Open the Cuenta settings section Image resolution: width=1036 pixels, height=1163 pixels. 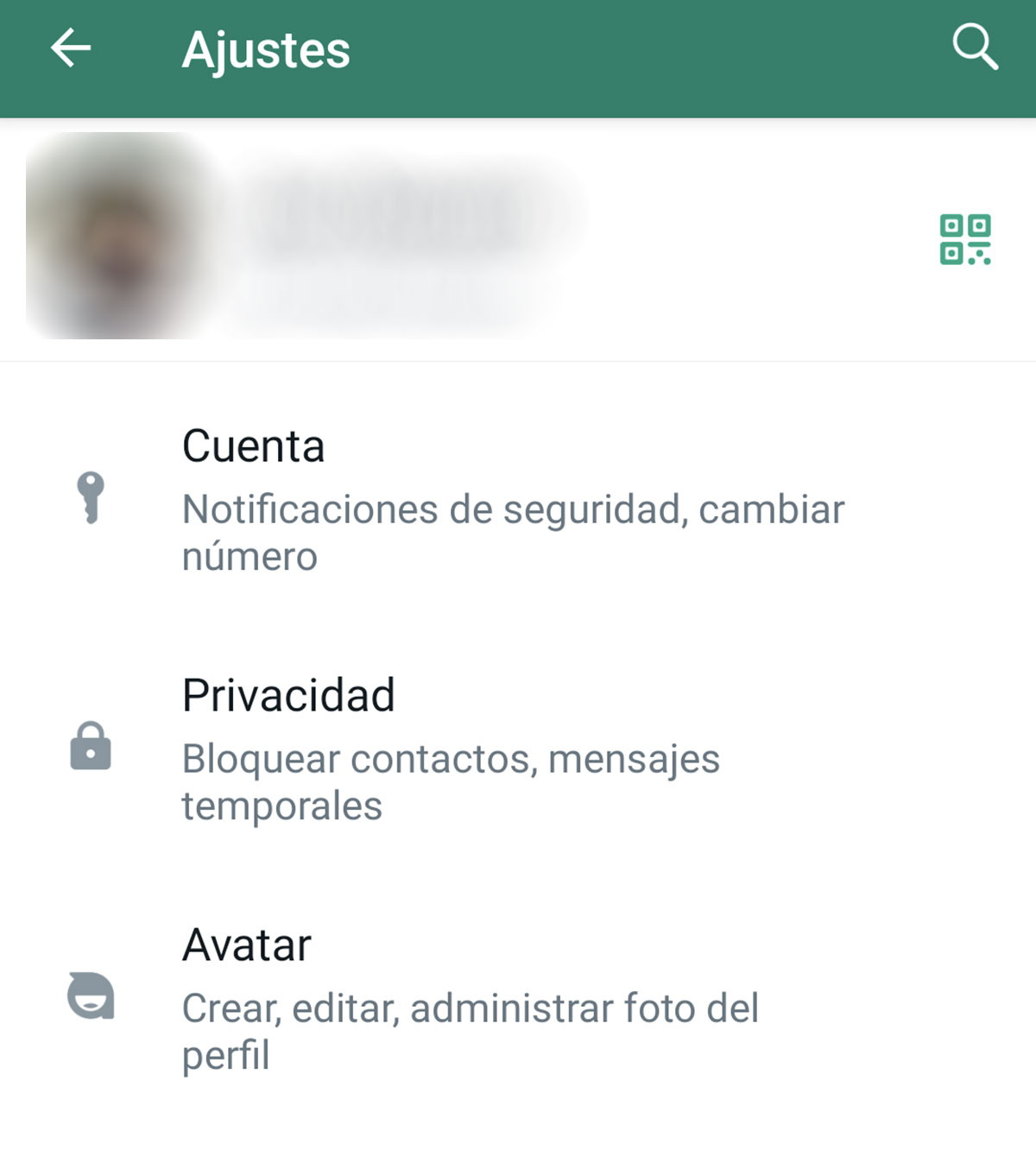(x=252, y=446)
